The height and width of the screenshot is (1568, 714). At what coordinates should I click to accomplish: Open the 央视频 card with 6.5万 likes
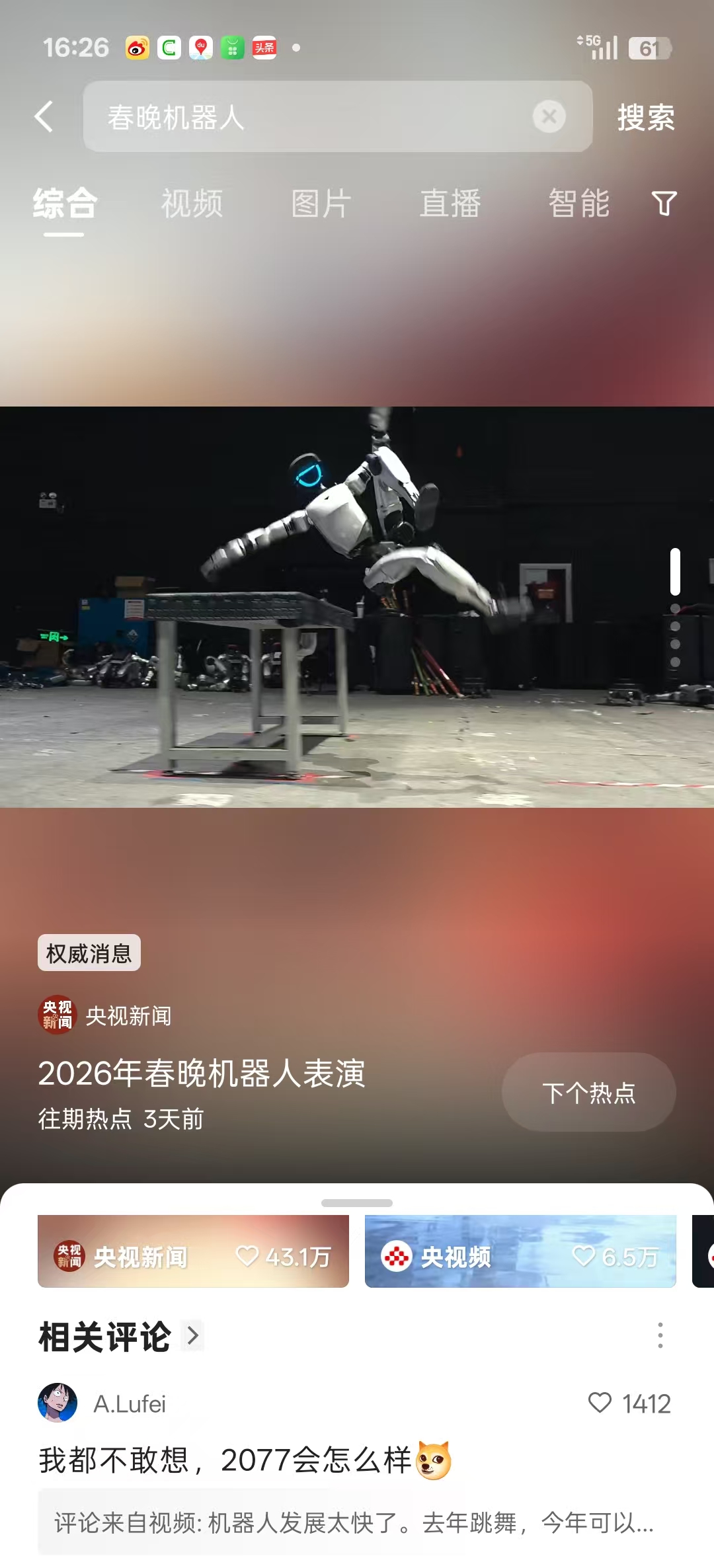pyautogui.click(x=520, y=1251)
